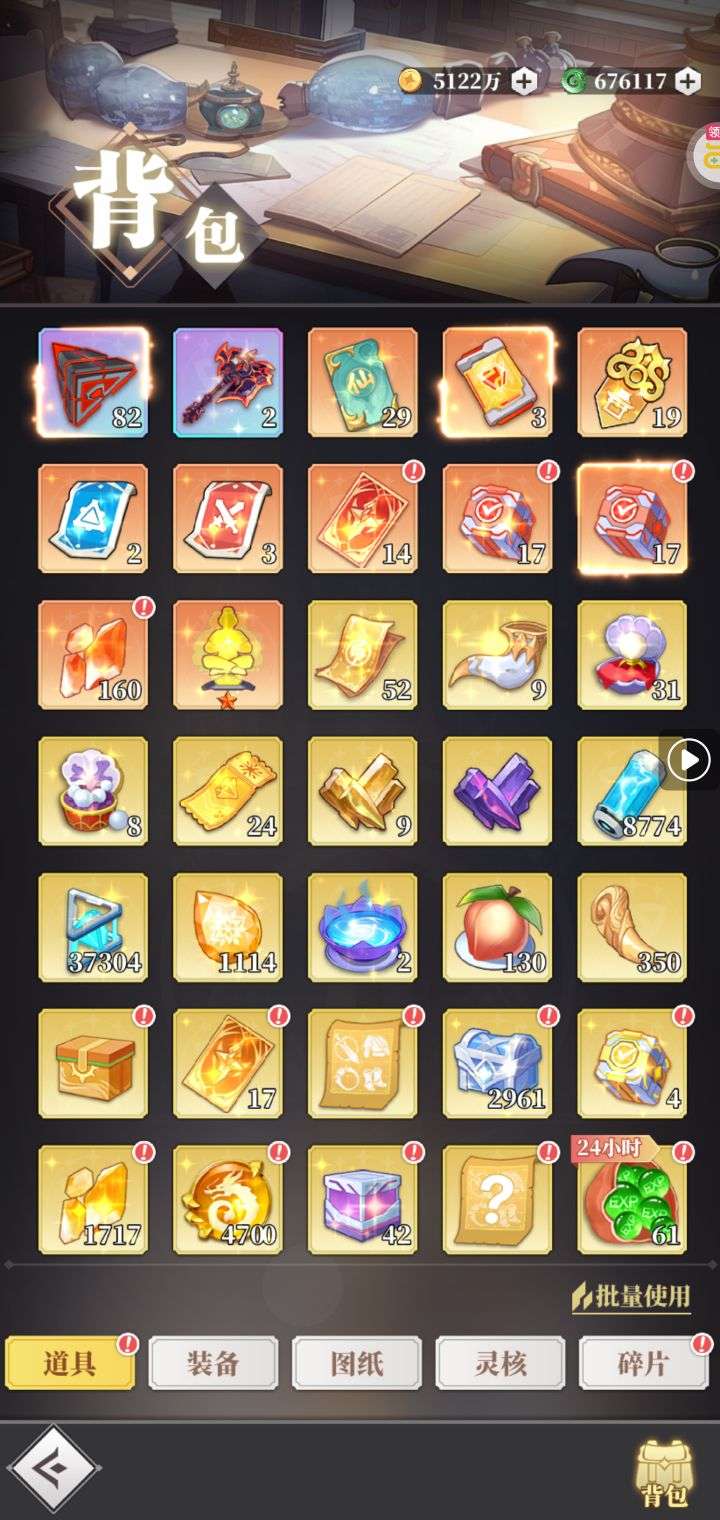Select the question mark scroll item
This screenshot has height=1520, width=720.
497,1199
